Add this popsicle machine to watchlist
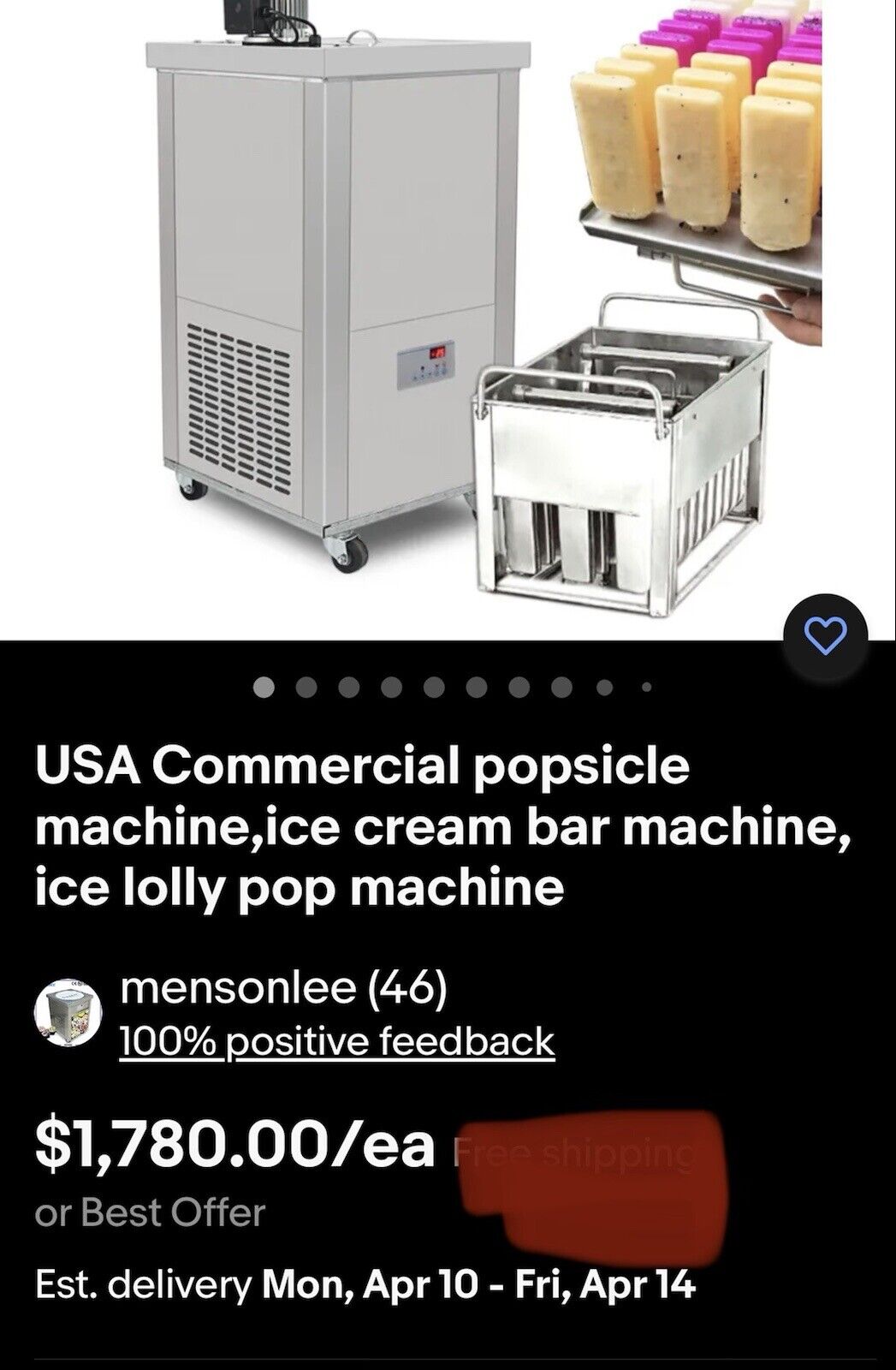The height and width of the screenshot is (1370, 896). pos(825,635)
